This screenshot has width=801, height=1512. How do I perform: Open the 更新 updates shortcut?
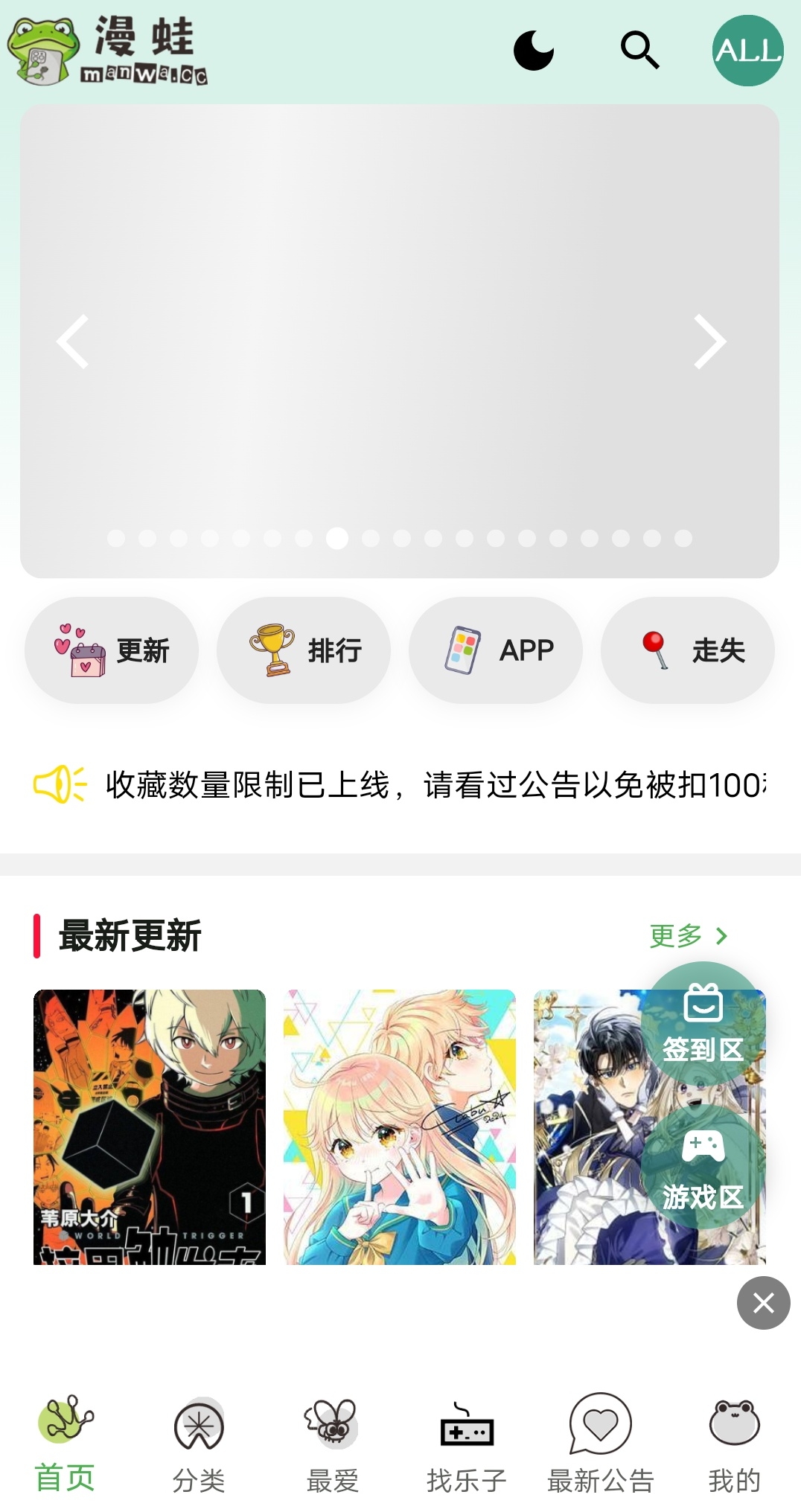[x=112, y=650]
